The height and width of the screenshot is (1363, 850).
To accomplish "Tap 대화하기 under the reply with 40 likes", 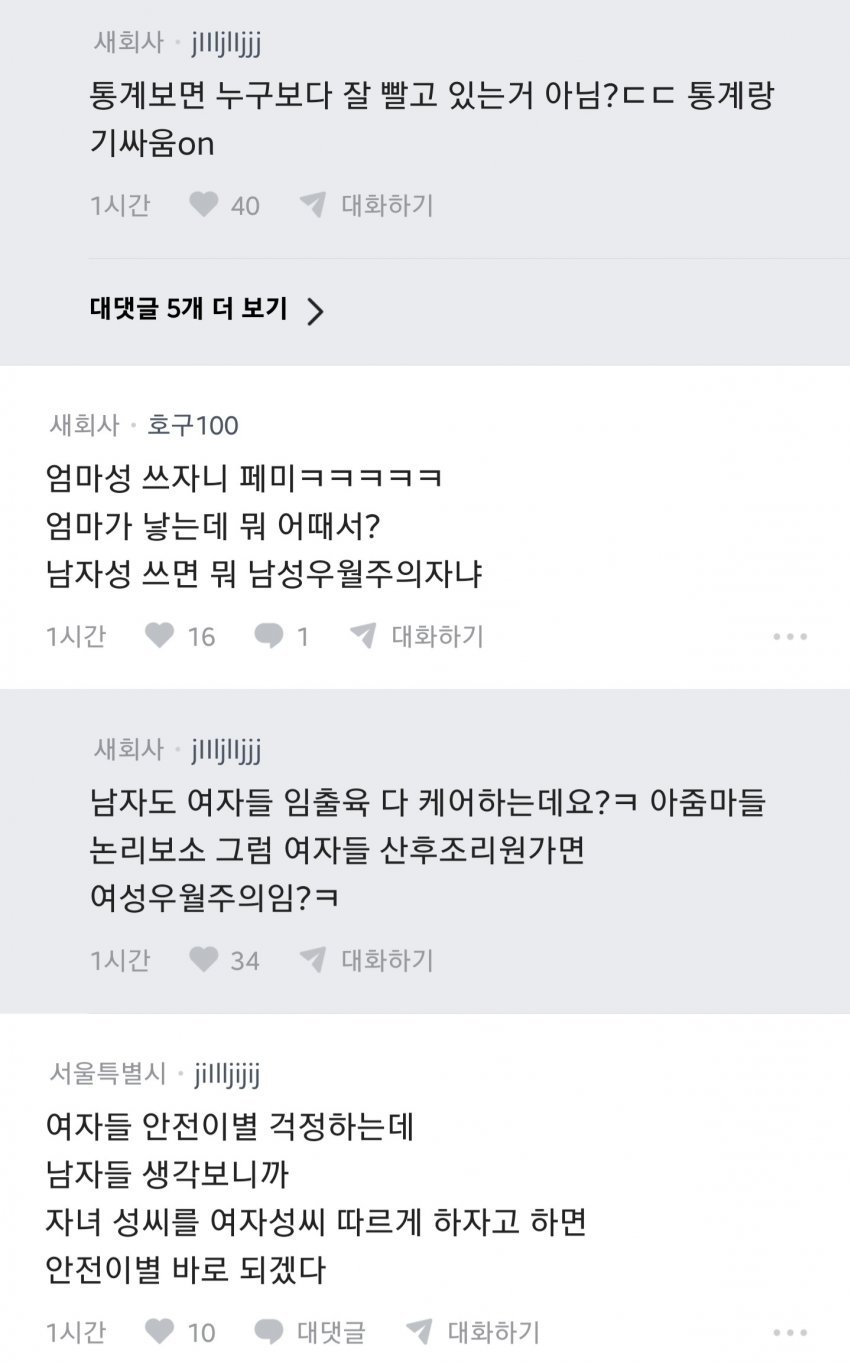I will (366, 205).
